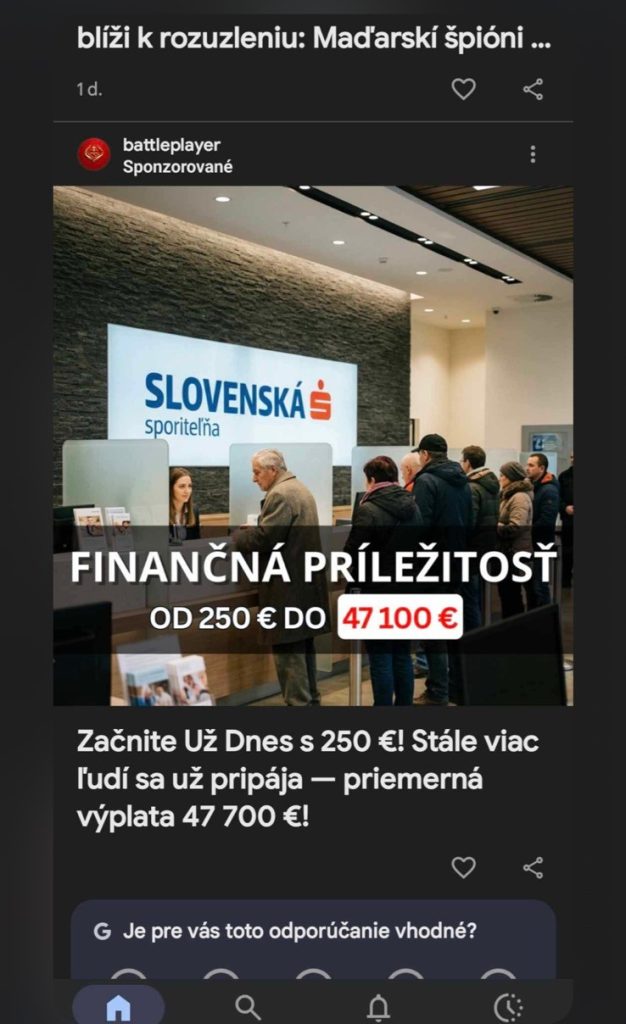Image resolution: width=626 pixels, height=1024 pixels.
Task: Switch to the Search tab
Action: pos(248,1007)
